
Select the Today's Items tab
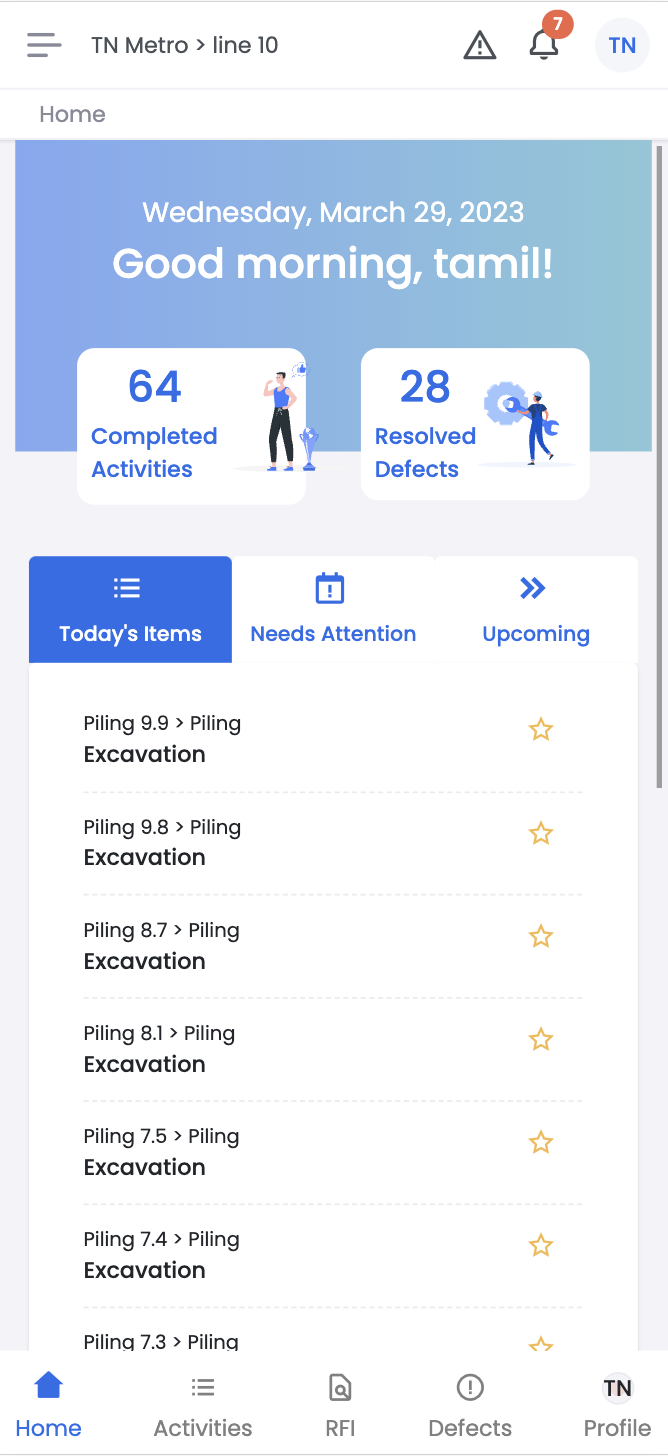[130, 610]
